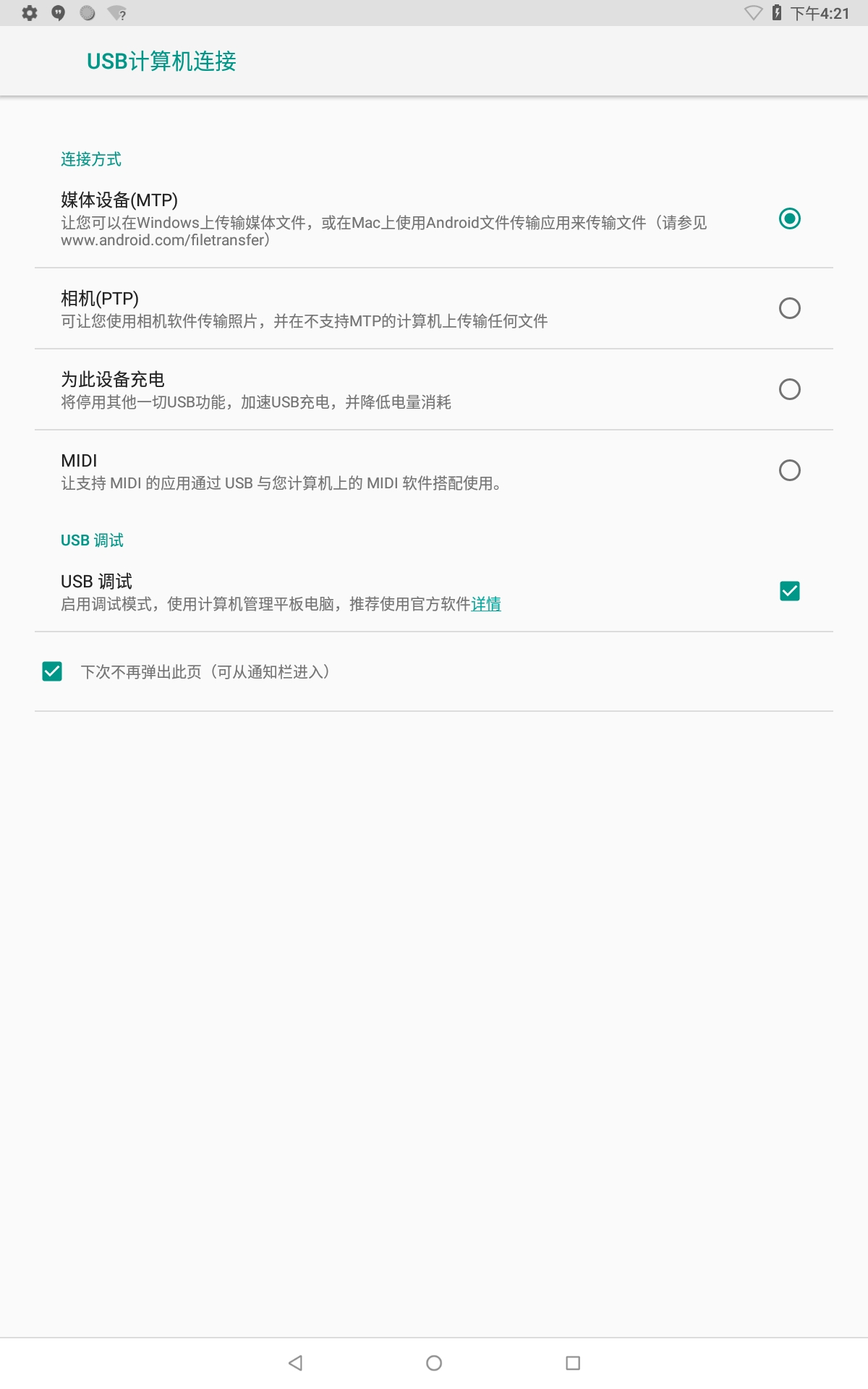Disable USB 调试 checkbox
Viewport: 868px width, 1389px height.
tap(789, 591)
